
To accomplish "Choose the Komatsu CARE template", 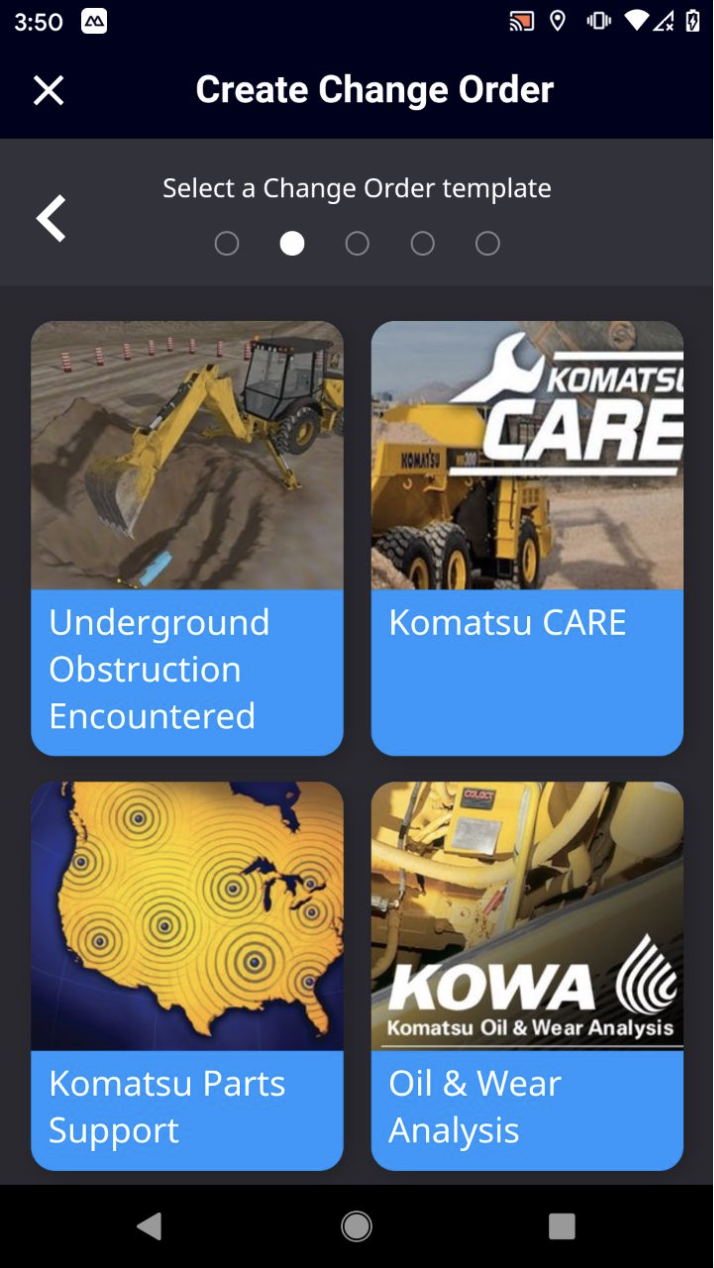I will pos(527,538).
